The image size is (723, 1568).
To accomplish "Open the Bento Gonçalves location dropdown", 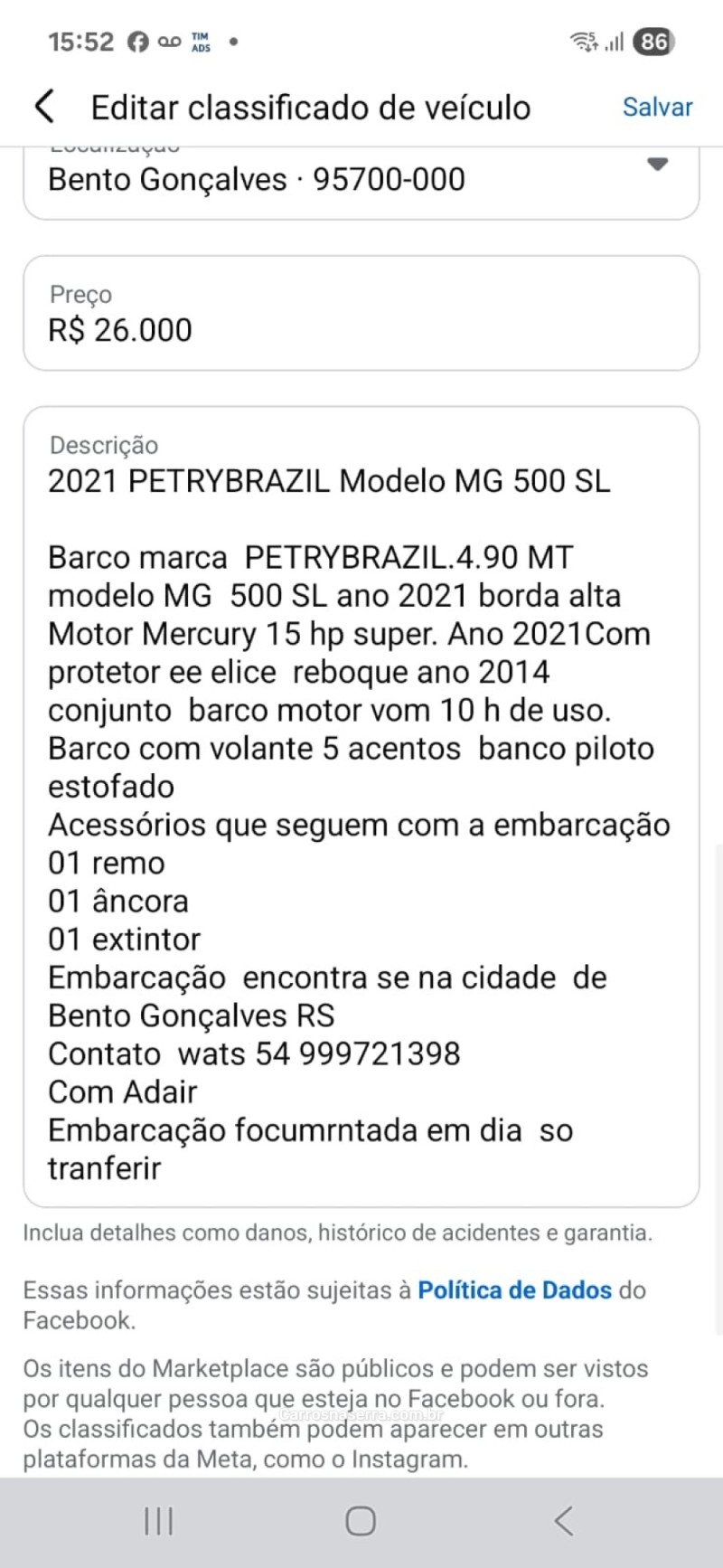I will 657,165.
